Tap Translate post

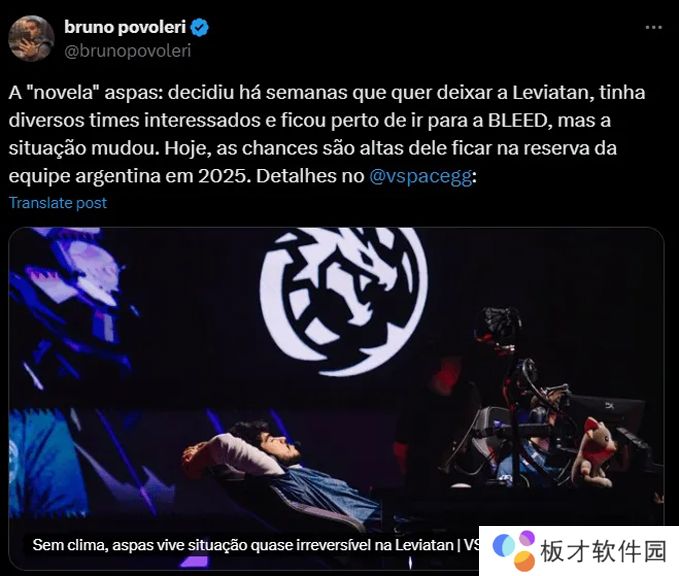point(58,203)
